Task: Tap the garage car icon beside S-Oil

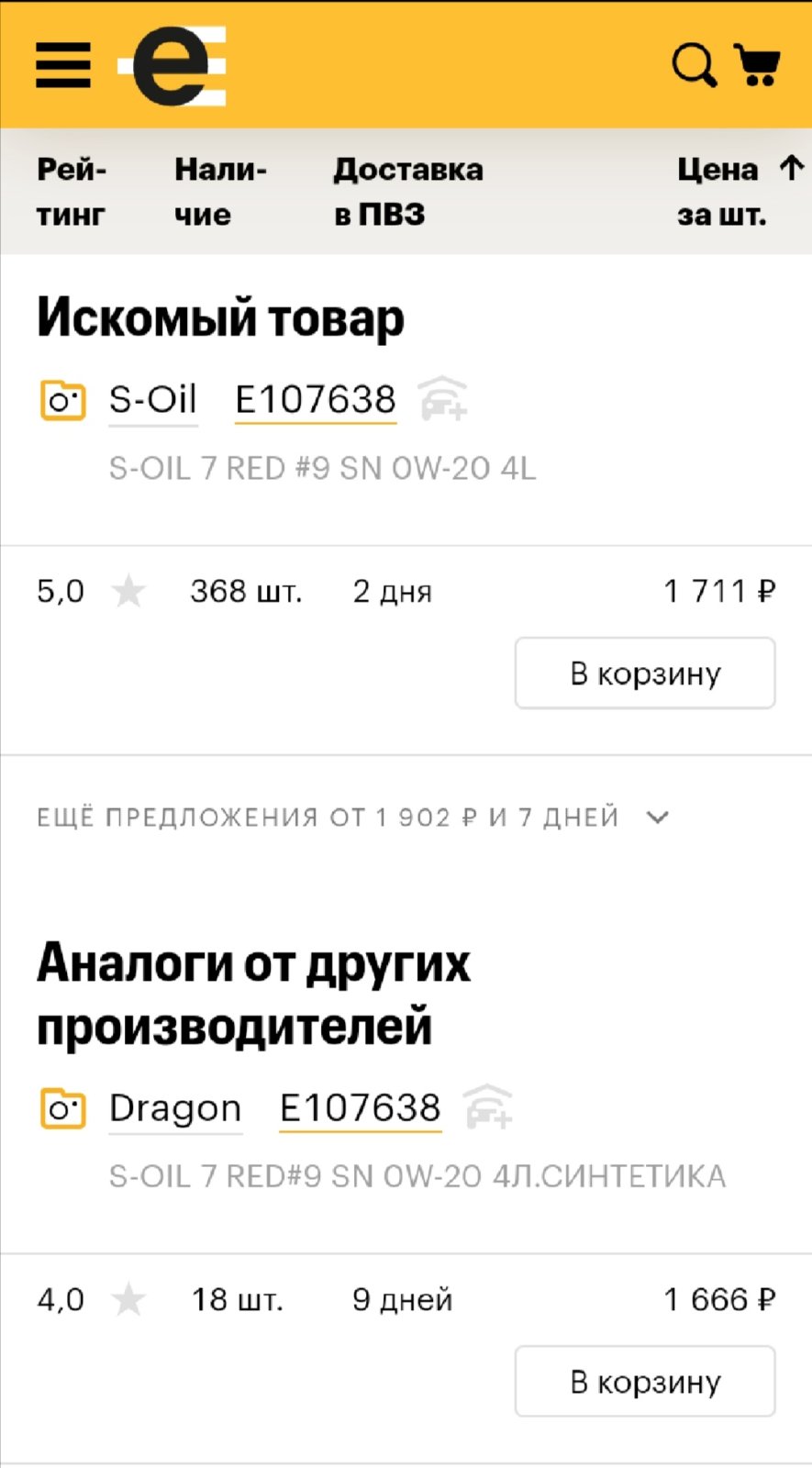Action: [x=443, y=399]
